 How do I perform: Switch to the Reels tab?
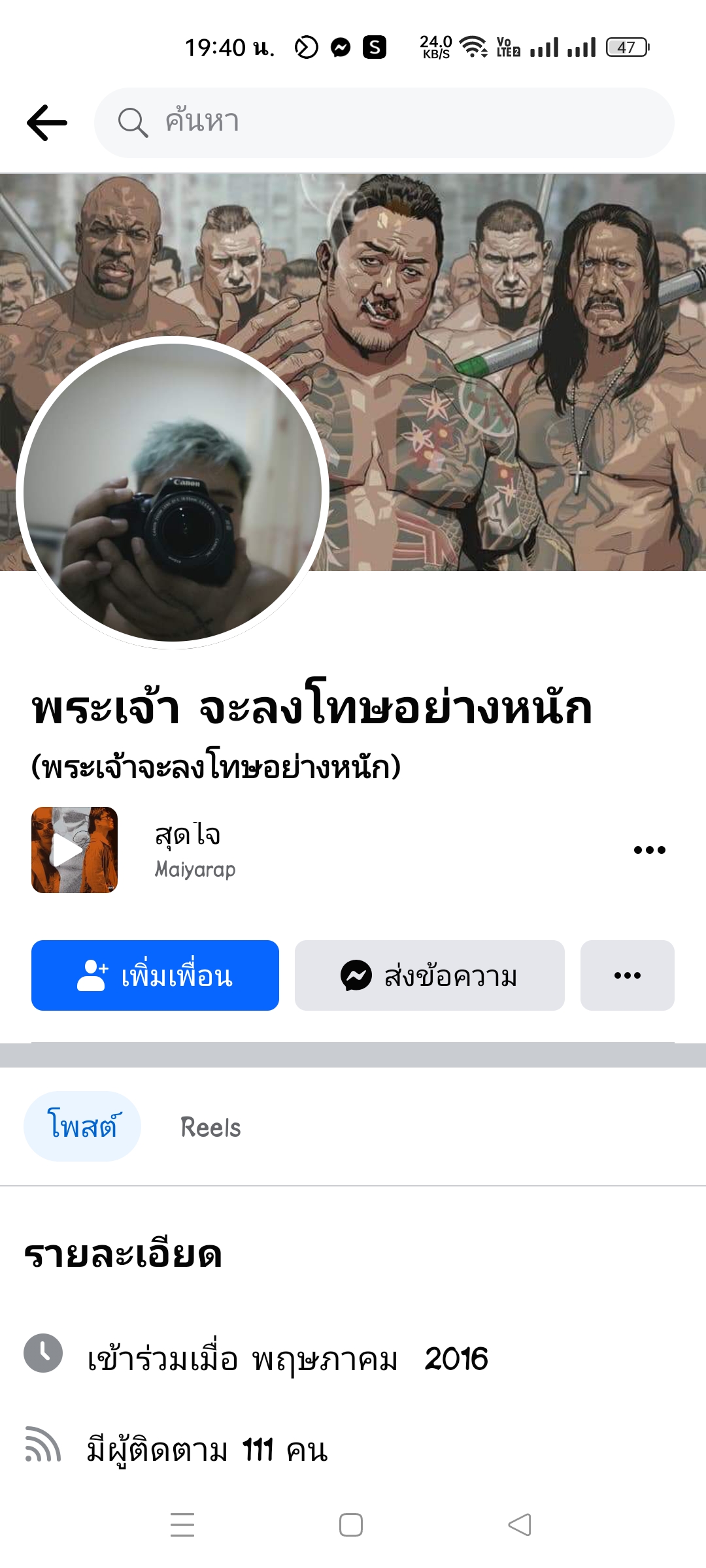(x=210, y=1127)
